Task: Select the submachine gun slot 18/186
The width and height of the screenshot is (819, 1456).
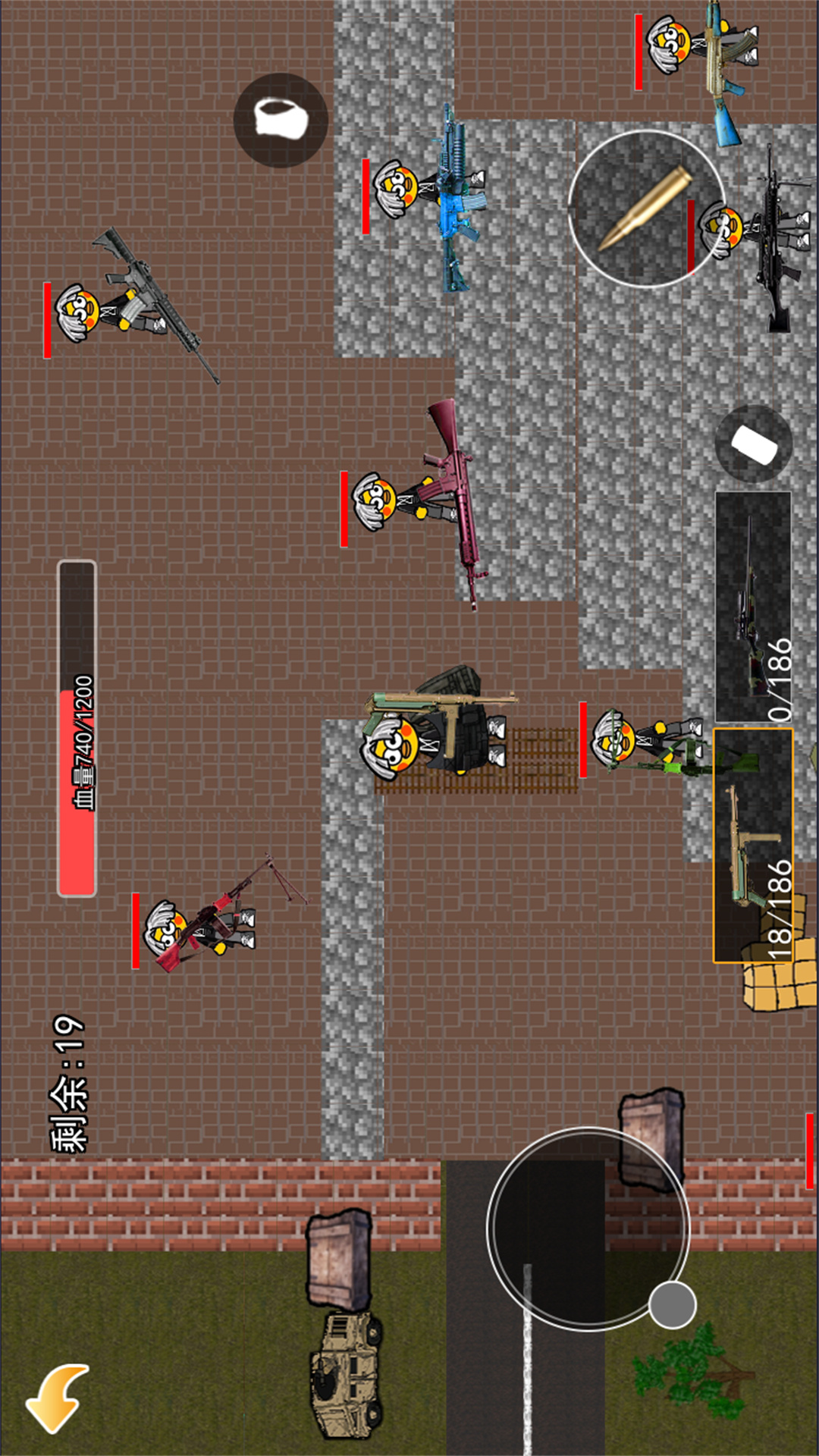Action: tap(754, 845)
